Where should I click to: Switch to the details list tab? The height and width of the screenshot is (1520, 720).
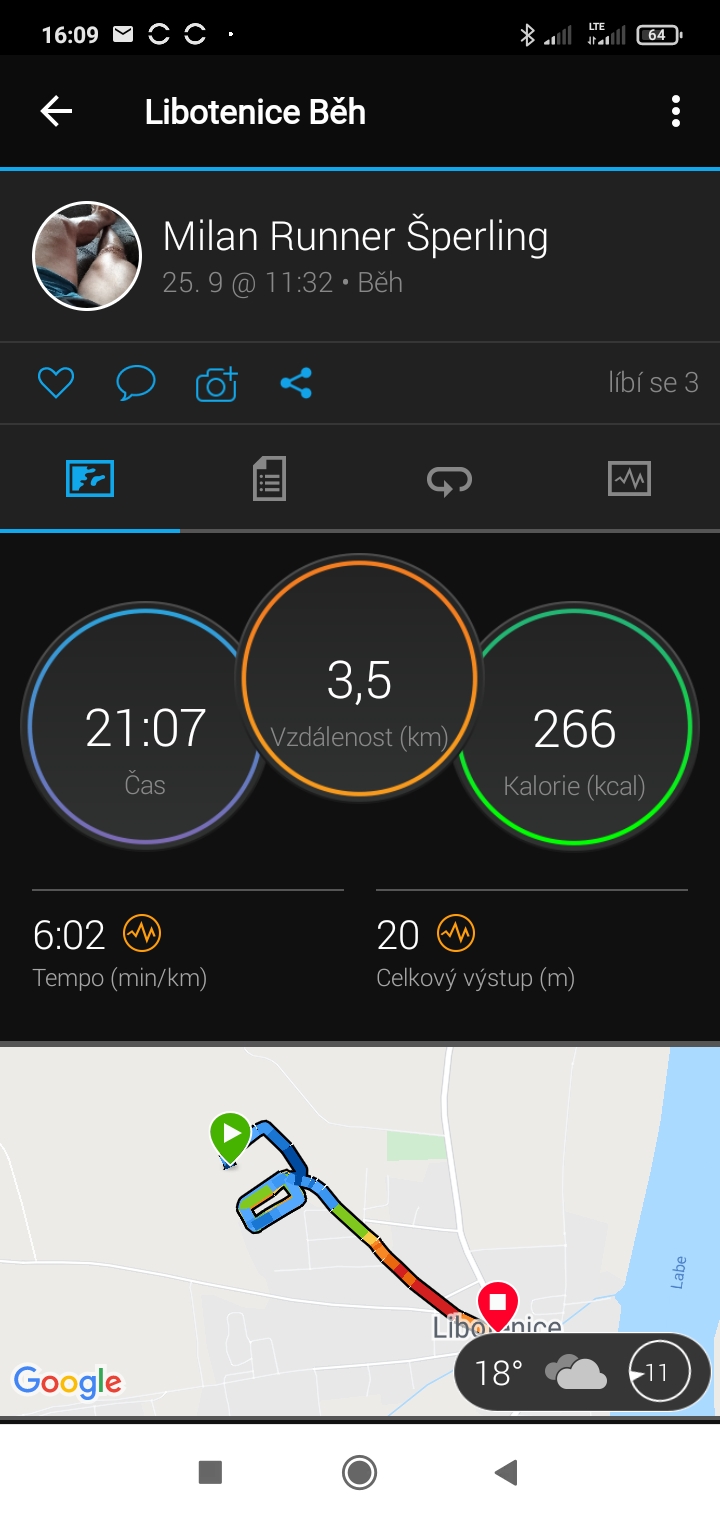tap(269, 479)
